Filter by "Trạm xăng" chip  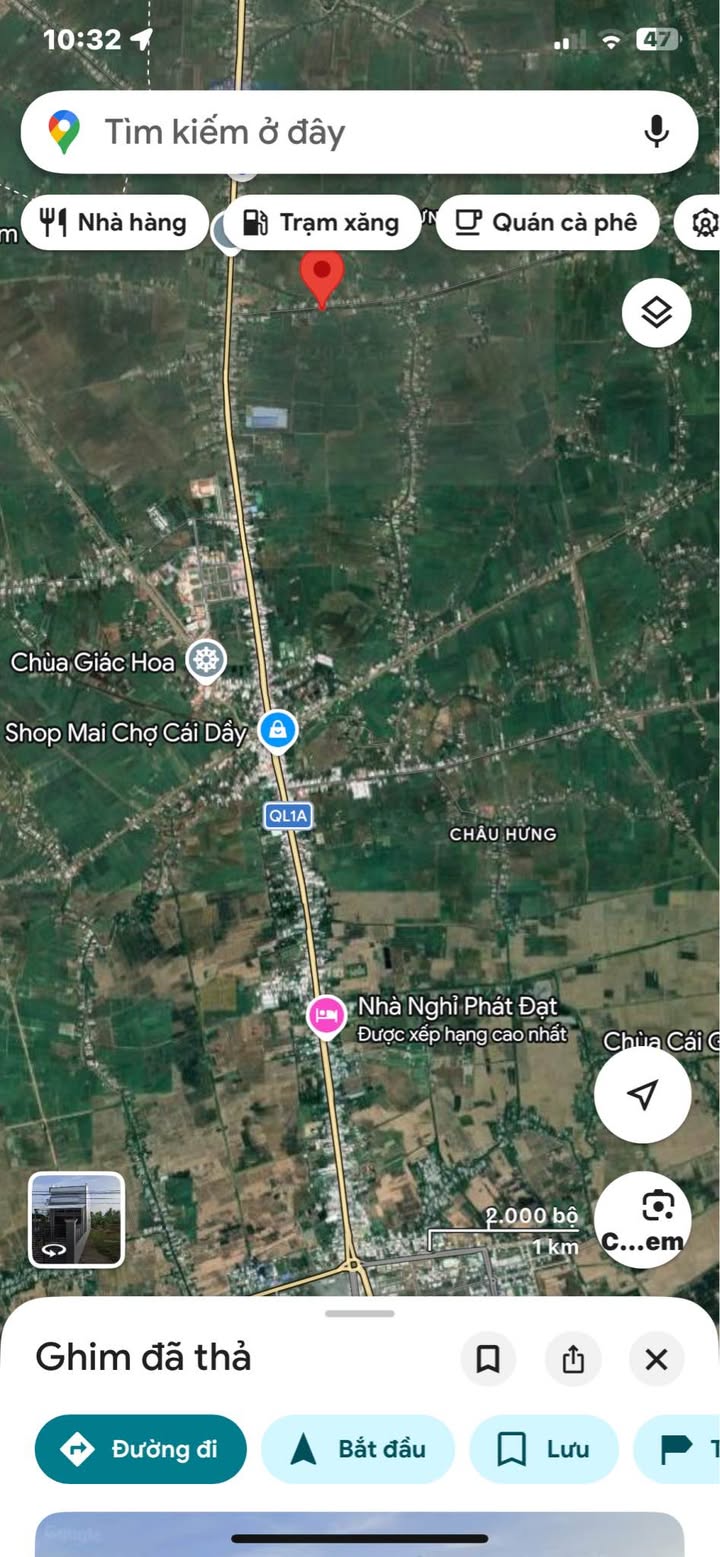click(x=322, y=222)
